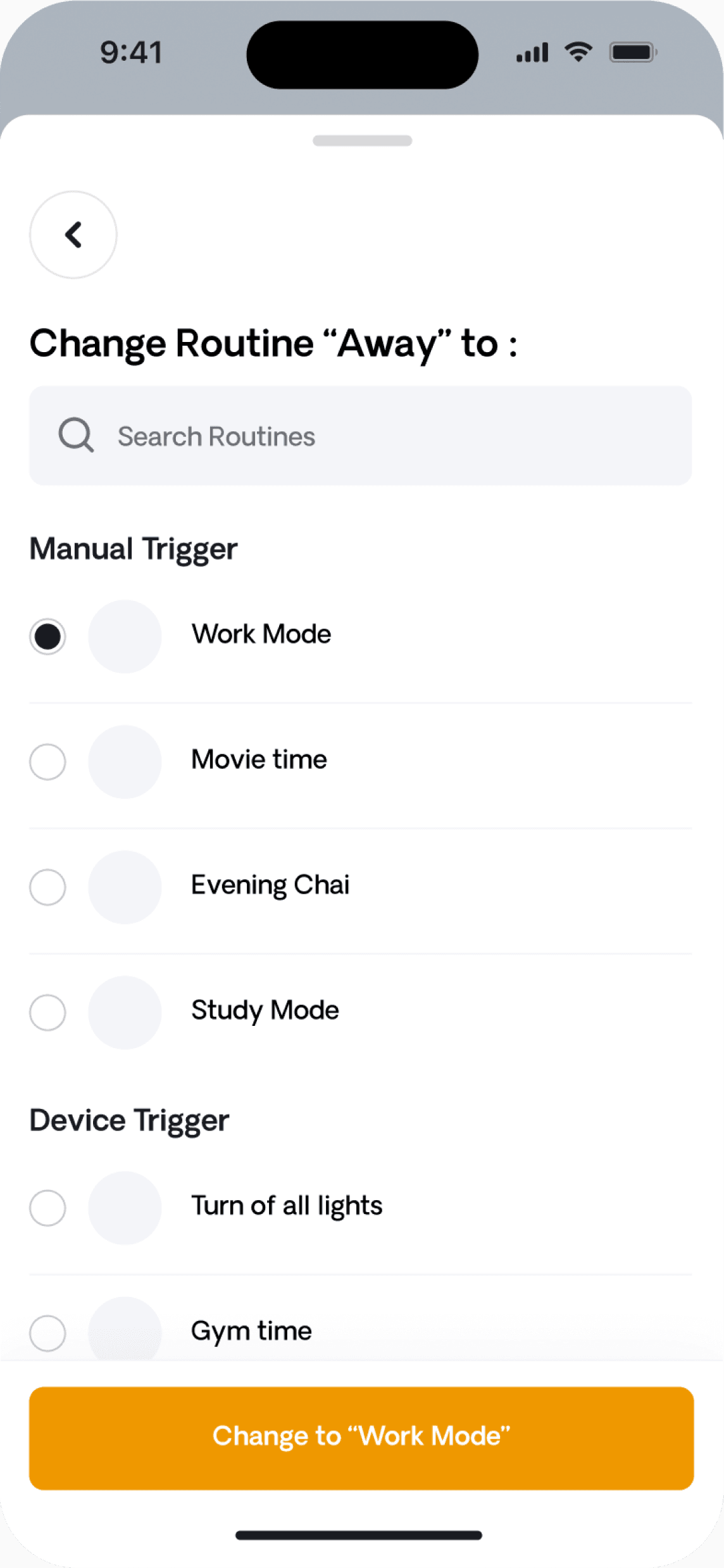
Task: Go back using the arrow button
Action: 73,235
